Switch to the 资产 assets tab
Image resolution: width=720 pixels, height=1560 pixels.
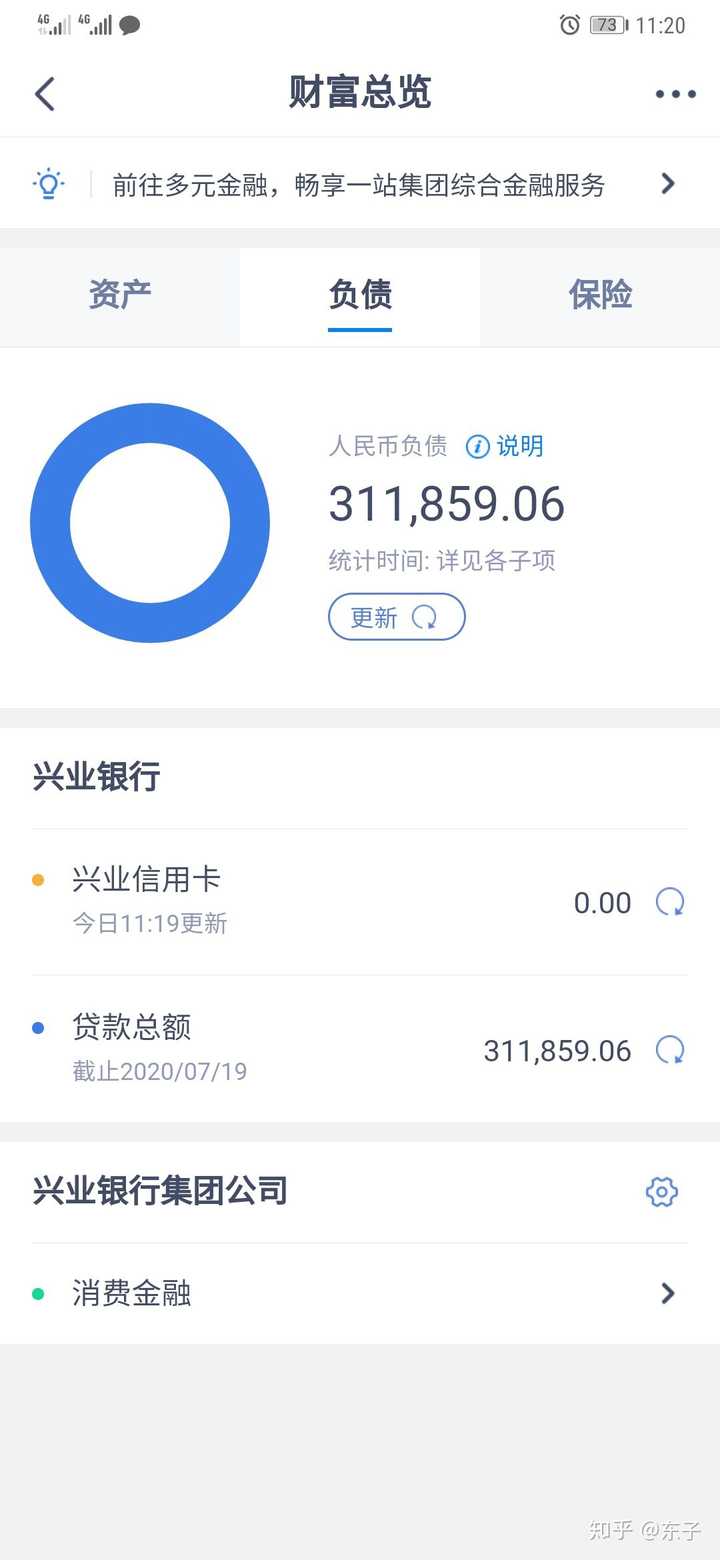(119, 294)
